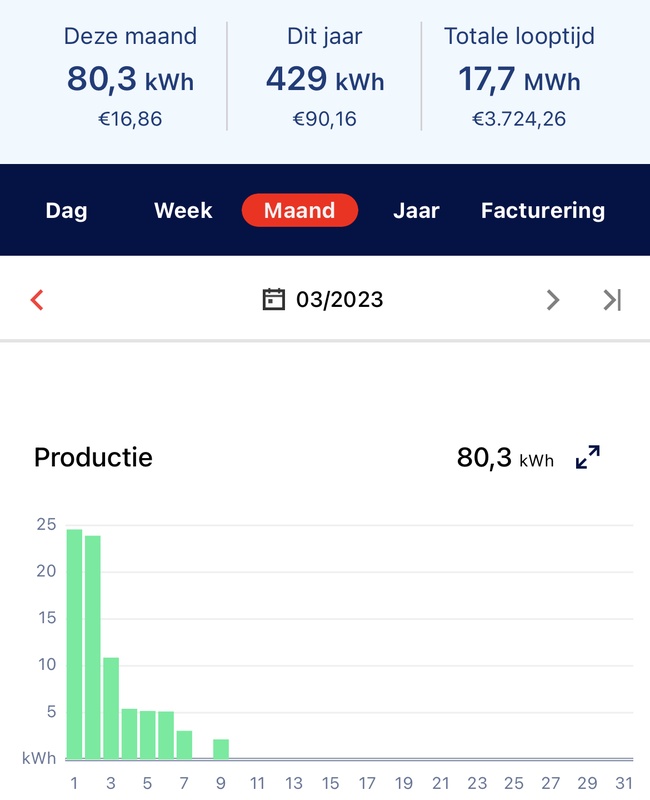Select the Maand tab

coord(299,211)
